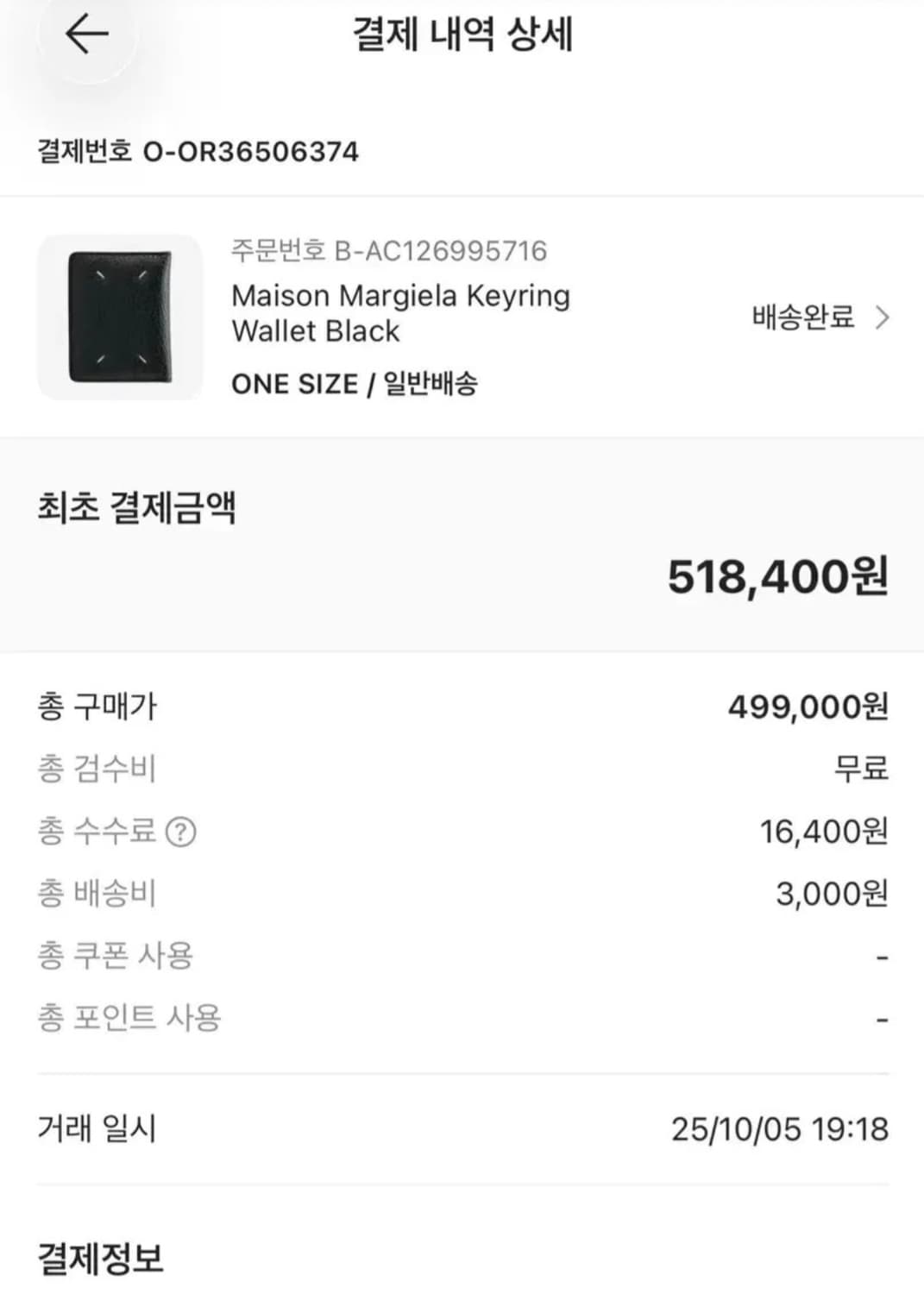Click the chevron next to 배송완료

coord(883,318)
